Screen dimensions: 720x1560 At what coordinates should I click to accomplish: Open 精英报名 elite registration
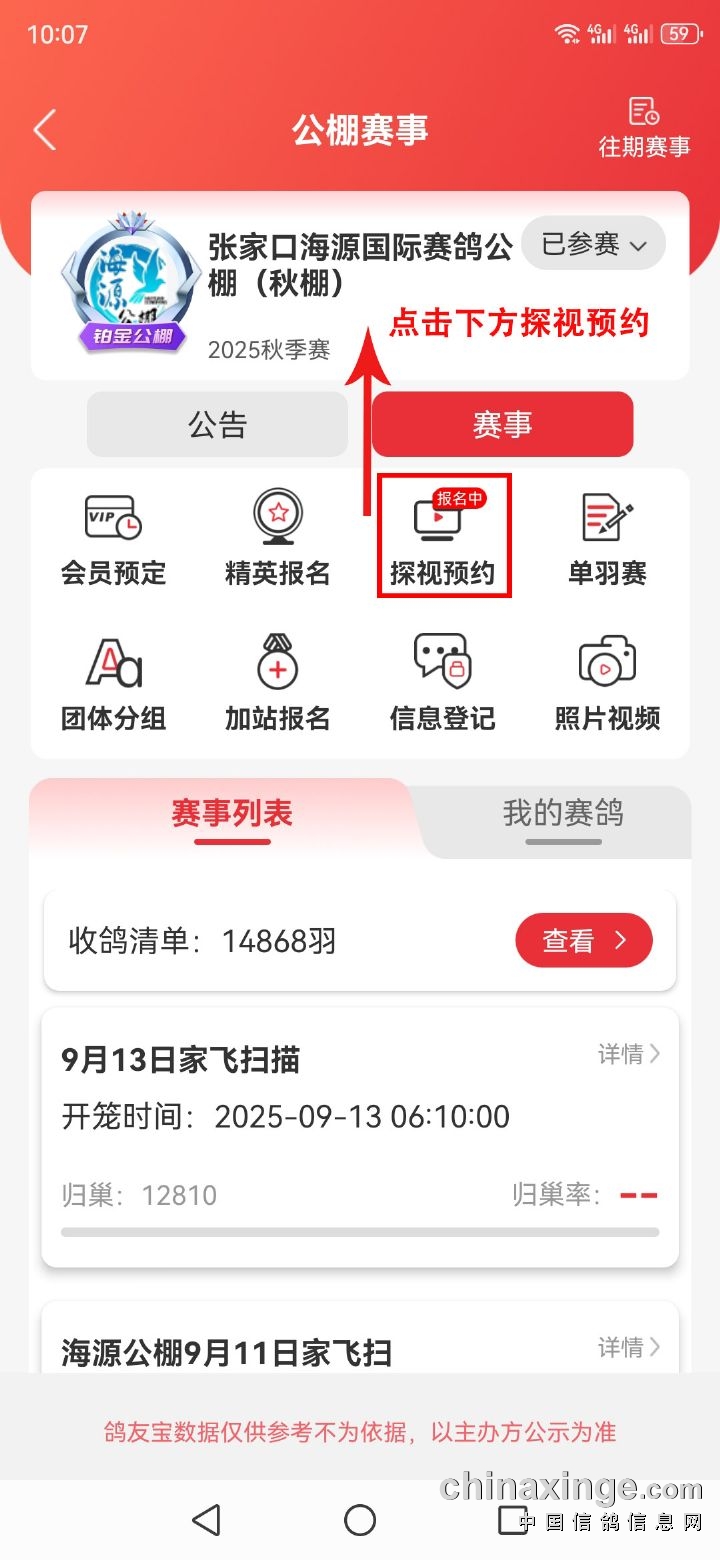tap(278, 539)
